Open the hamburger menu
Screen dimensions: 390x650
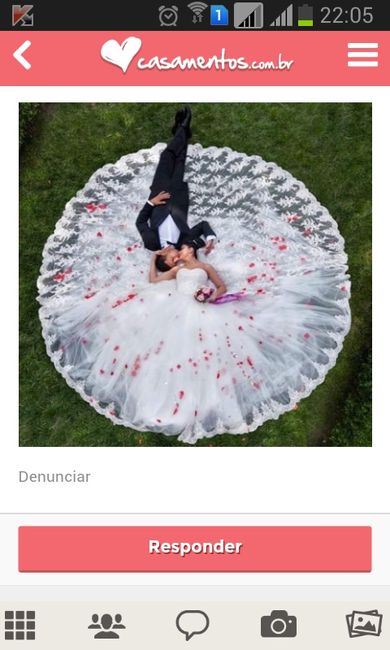pos(363,55)
